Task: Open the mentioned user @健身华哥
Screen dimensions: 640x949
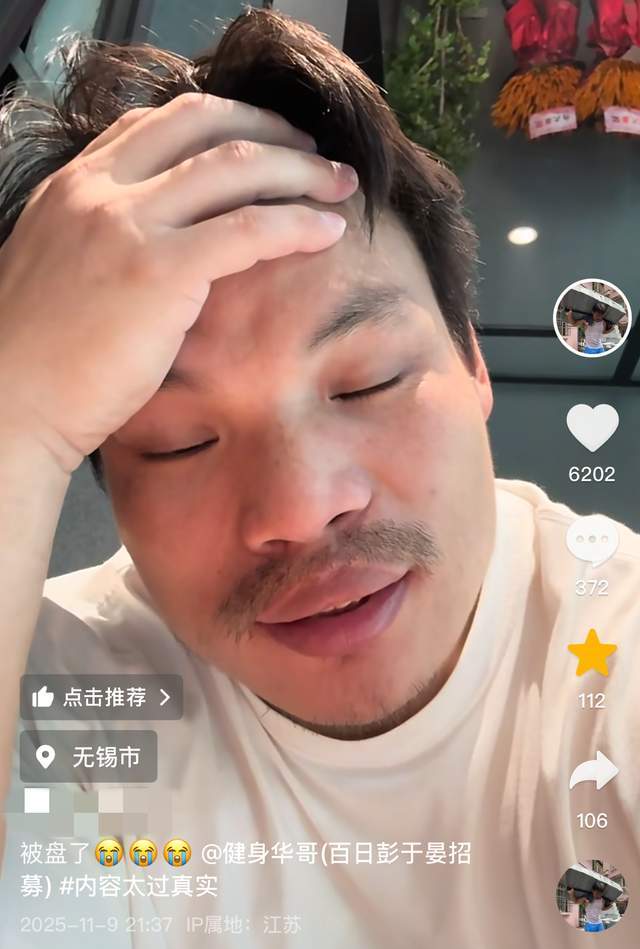Action: (335, 854)
